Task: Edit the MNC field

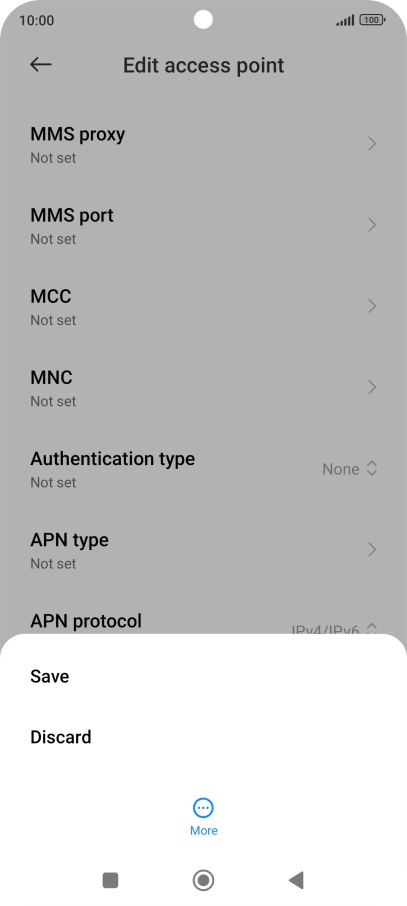Action: tap(204, 388)
